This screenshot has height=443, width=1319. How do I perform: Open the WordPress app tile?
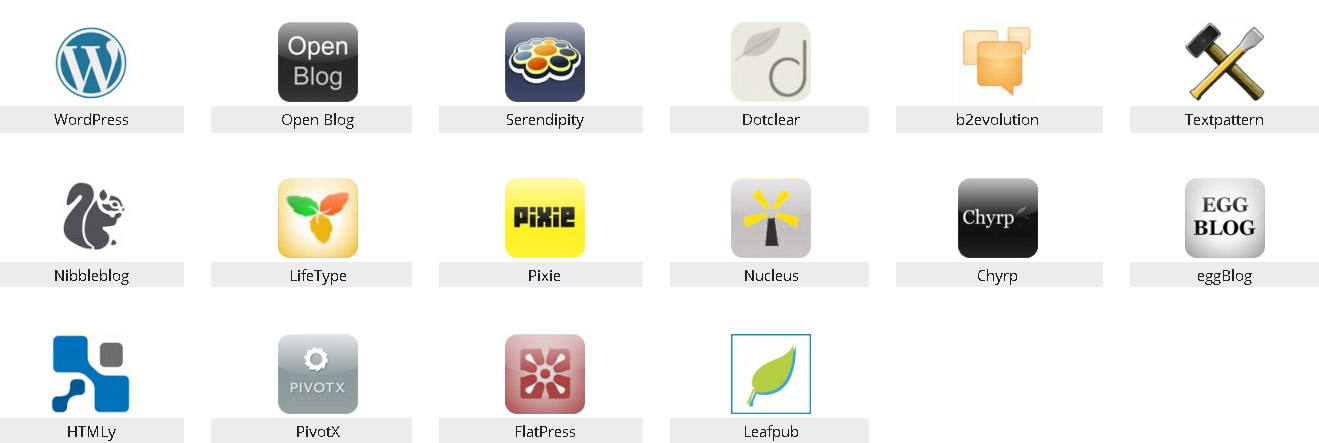pos(91,62)
